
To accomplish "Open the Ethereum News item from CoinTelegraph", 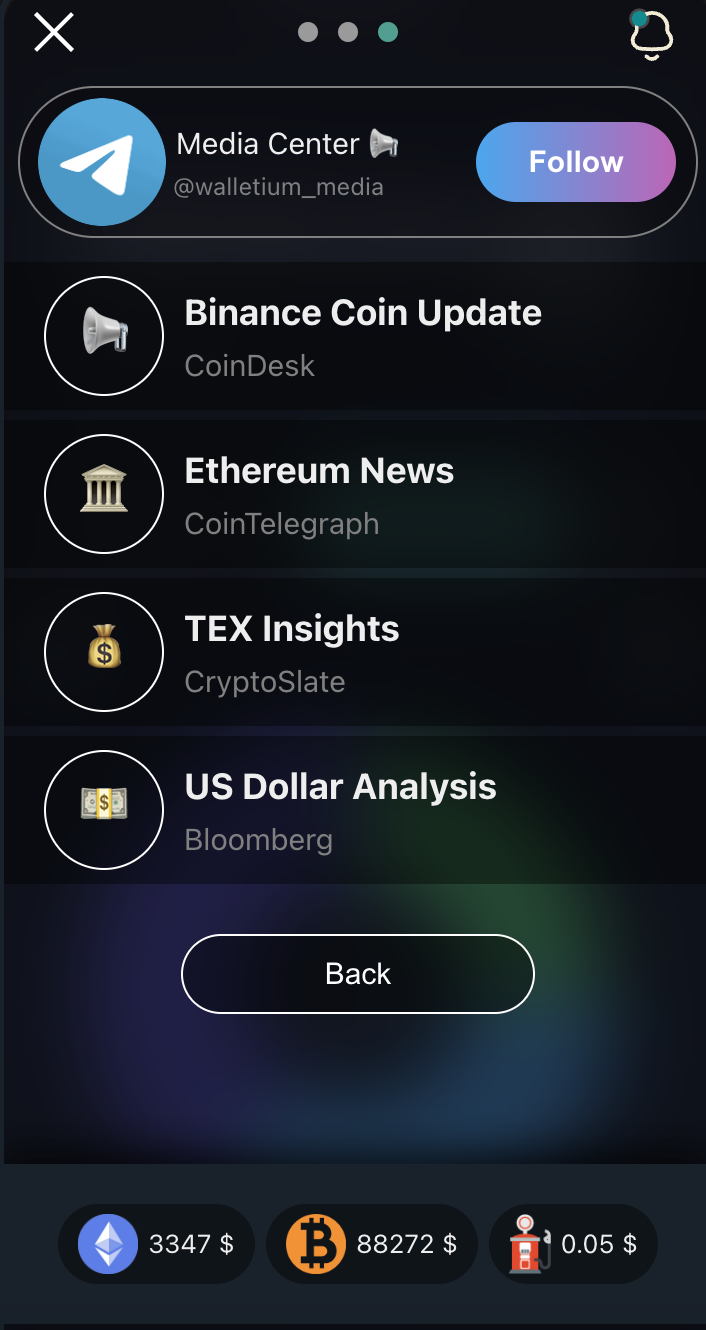I will click(319, 494).
